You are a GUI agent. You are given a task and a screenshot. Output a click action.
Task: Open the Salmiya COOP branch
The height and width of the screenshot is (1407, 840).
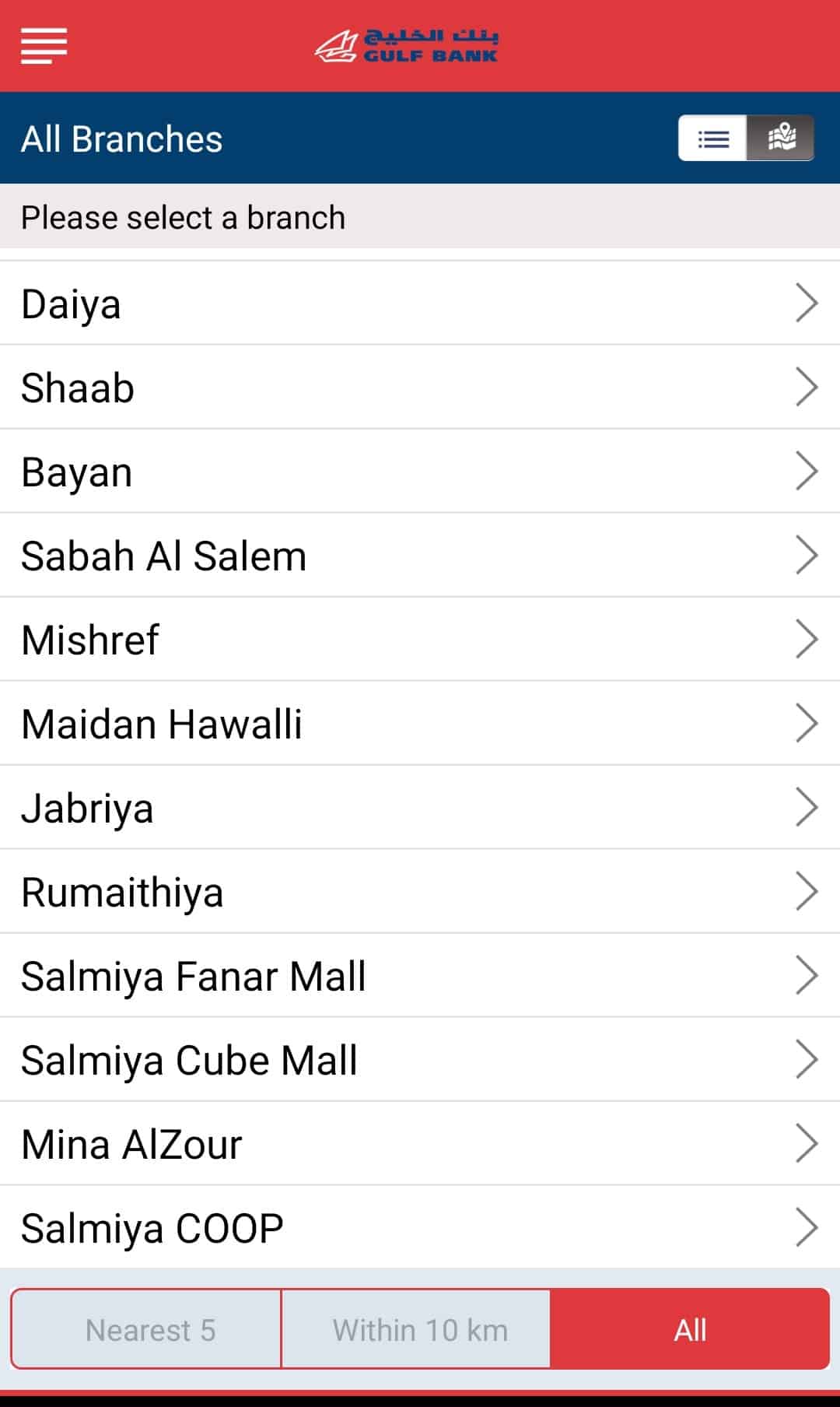click(420, 1228)
